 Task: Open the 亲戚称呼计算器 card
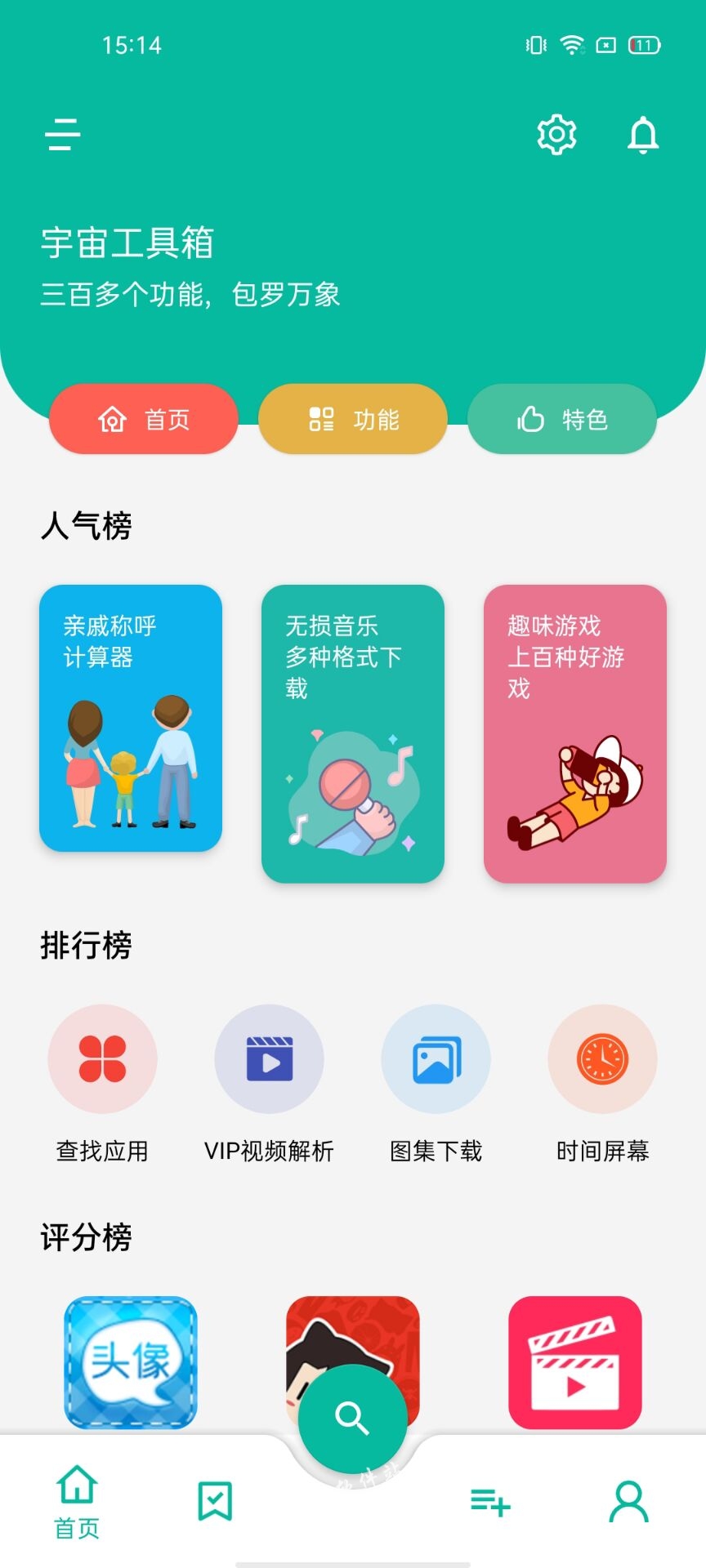(x=131, y=719)
